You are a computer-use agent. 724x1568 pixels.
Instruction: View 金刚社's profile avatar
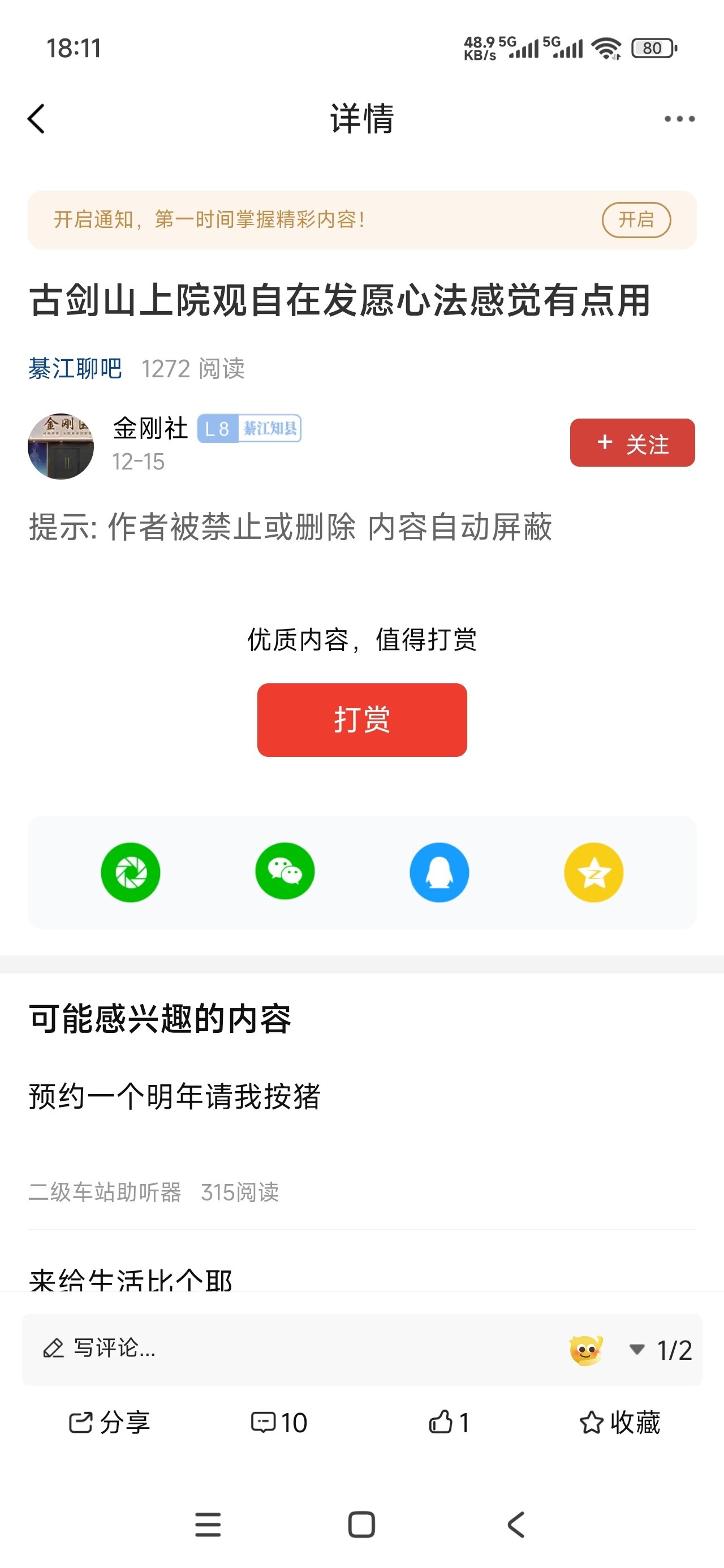(x=61, y=446)
